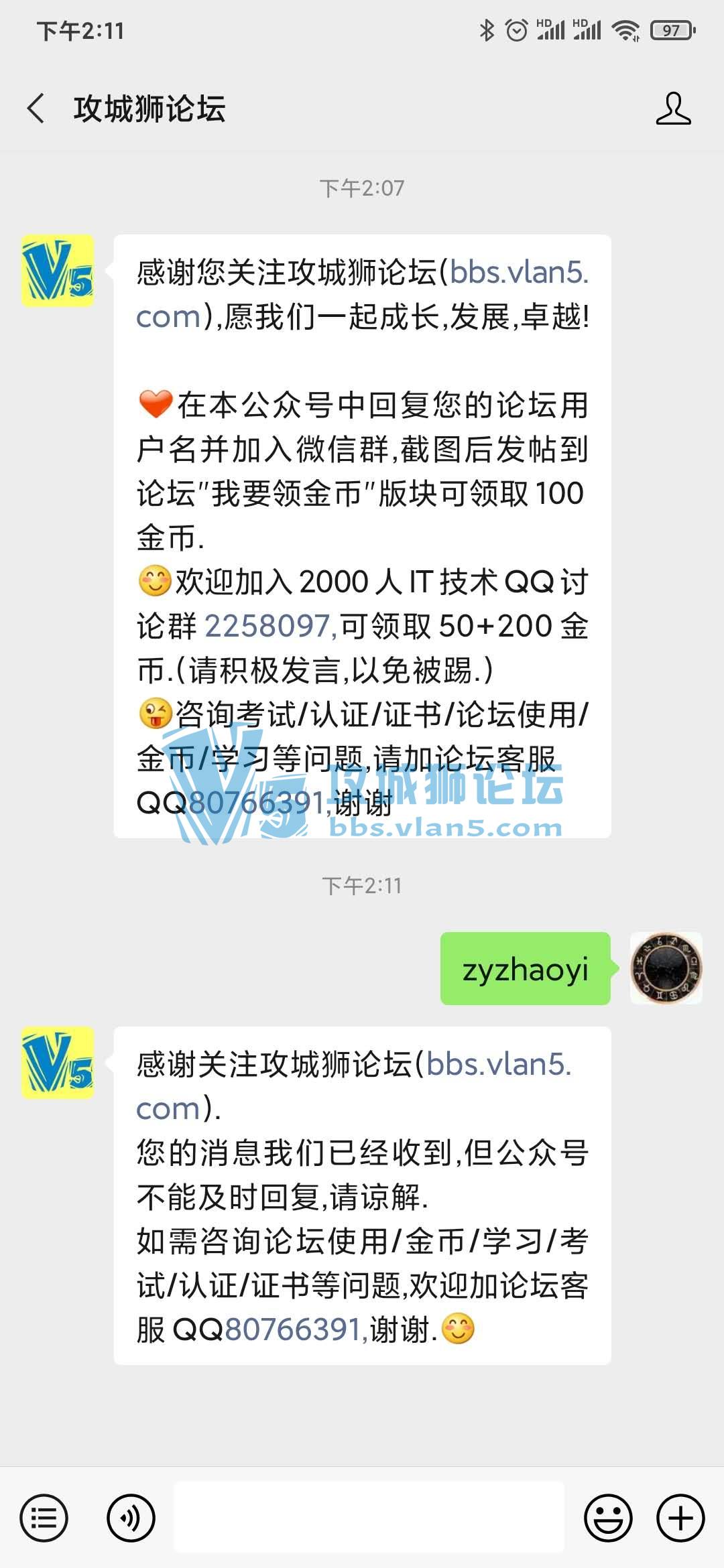Open the emoji picker
724x1568 pixels.
[608, 1518]
